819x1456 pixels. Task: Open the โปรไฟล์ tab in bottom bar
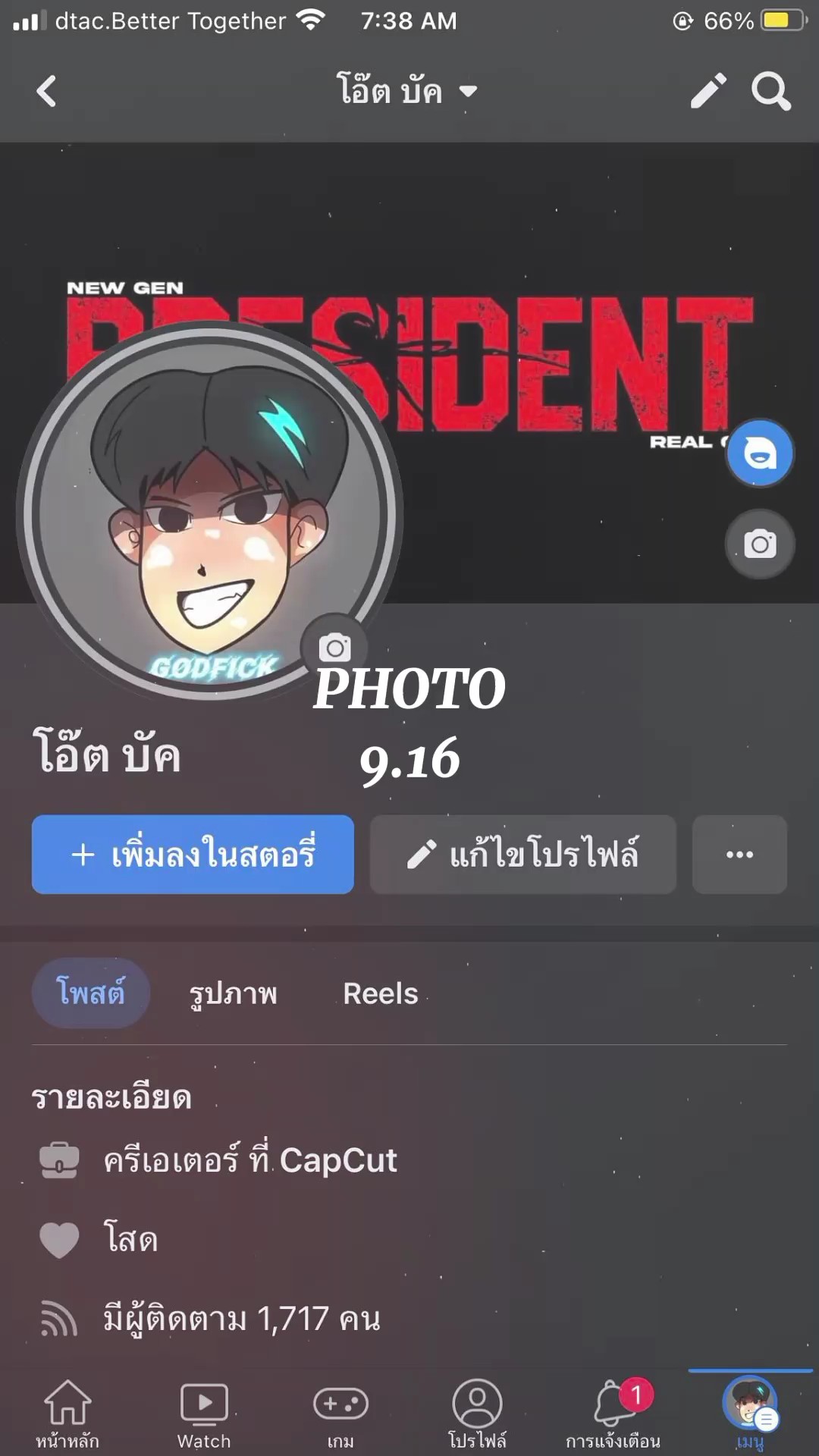pyautogui.click(x=477, y=1413)
